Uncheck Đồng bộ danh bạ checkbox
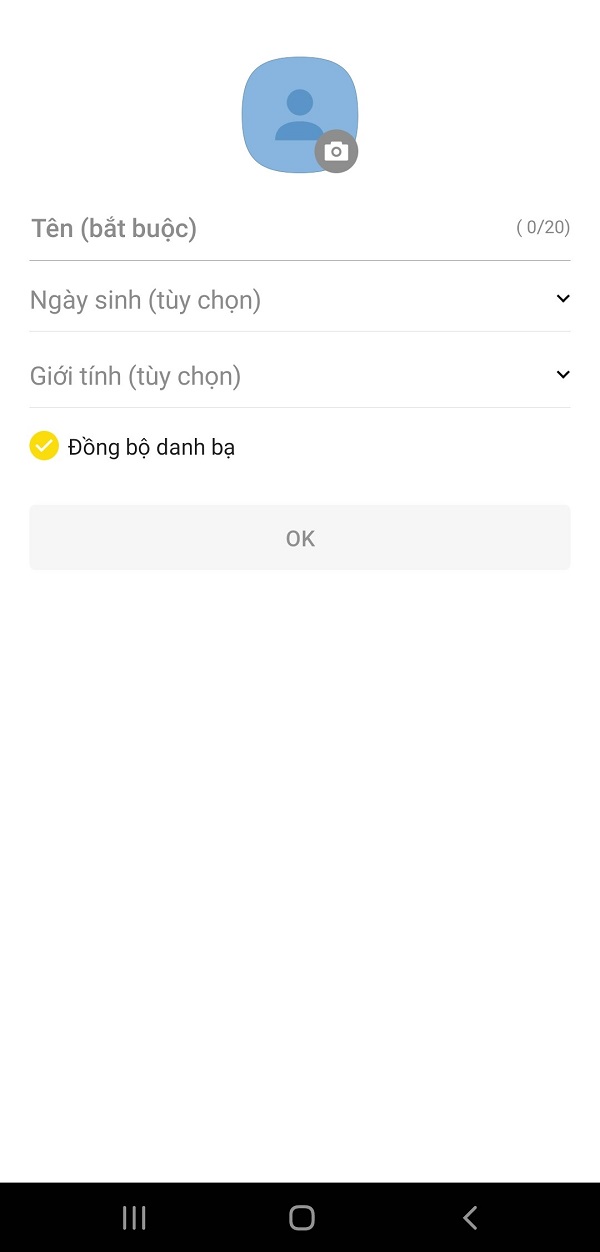The height and width of the screenshot is (1252, 600). tap(44, 446)
